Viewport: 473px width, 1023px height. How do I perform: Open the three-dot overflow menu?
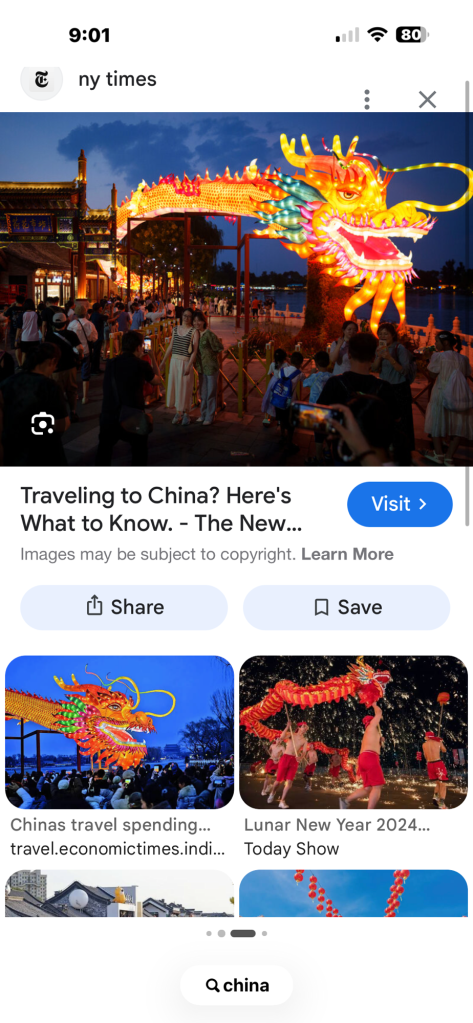click(x=367, y=100)
